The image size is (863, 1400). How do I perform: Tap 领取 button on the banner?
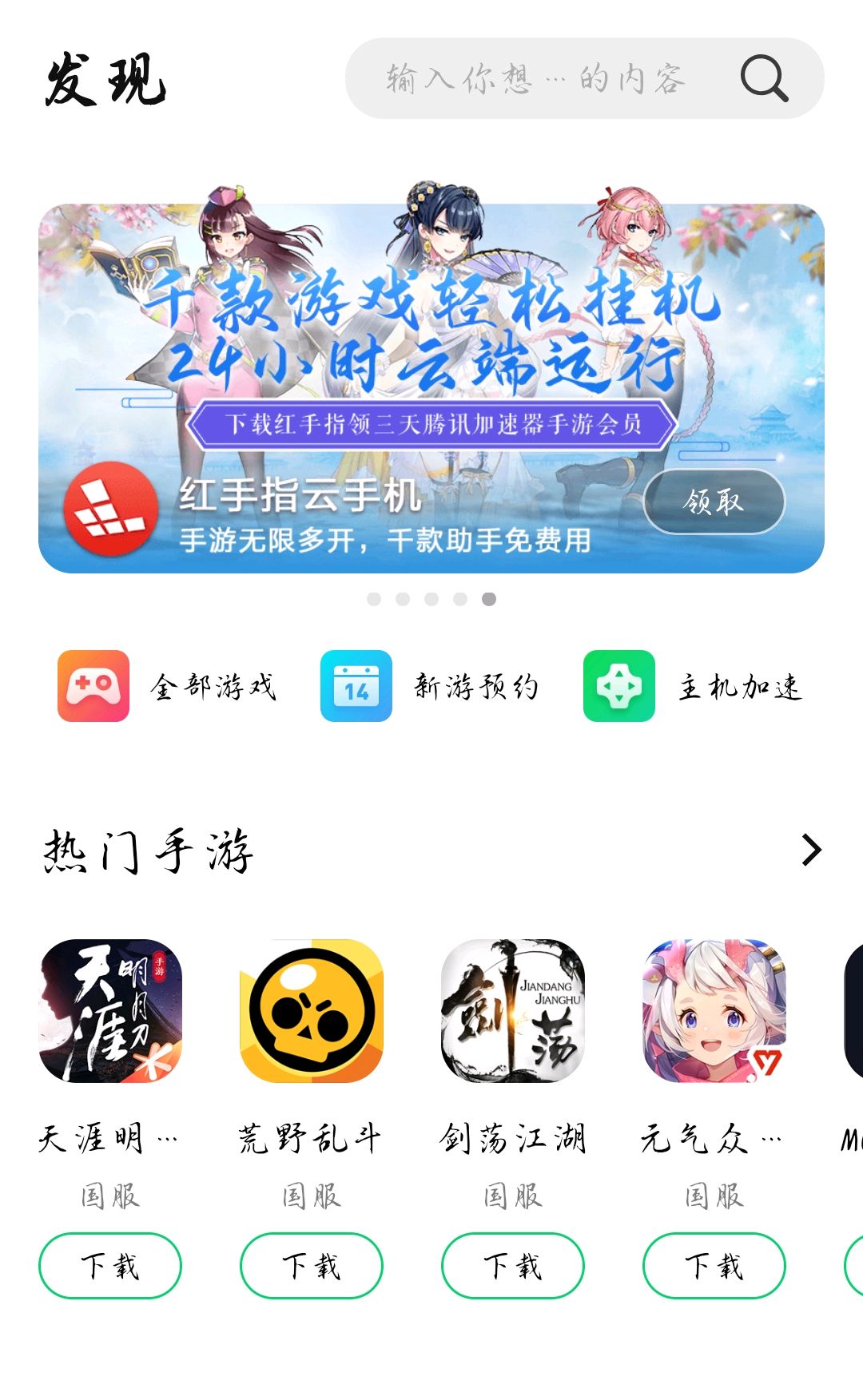click(714, 502)
